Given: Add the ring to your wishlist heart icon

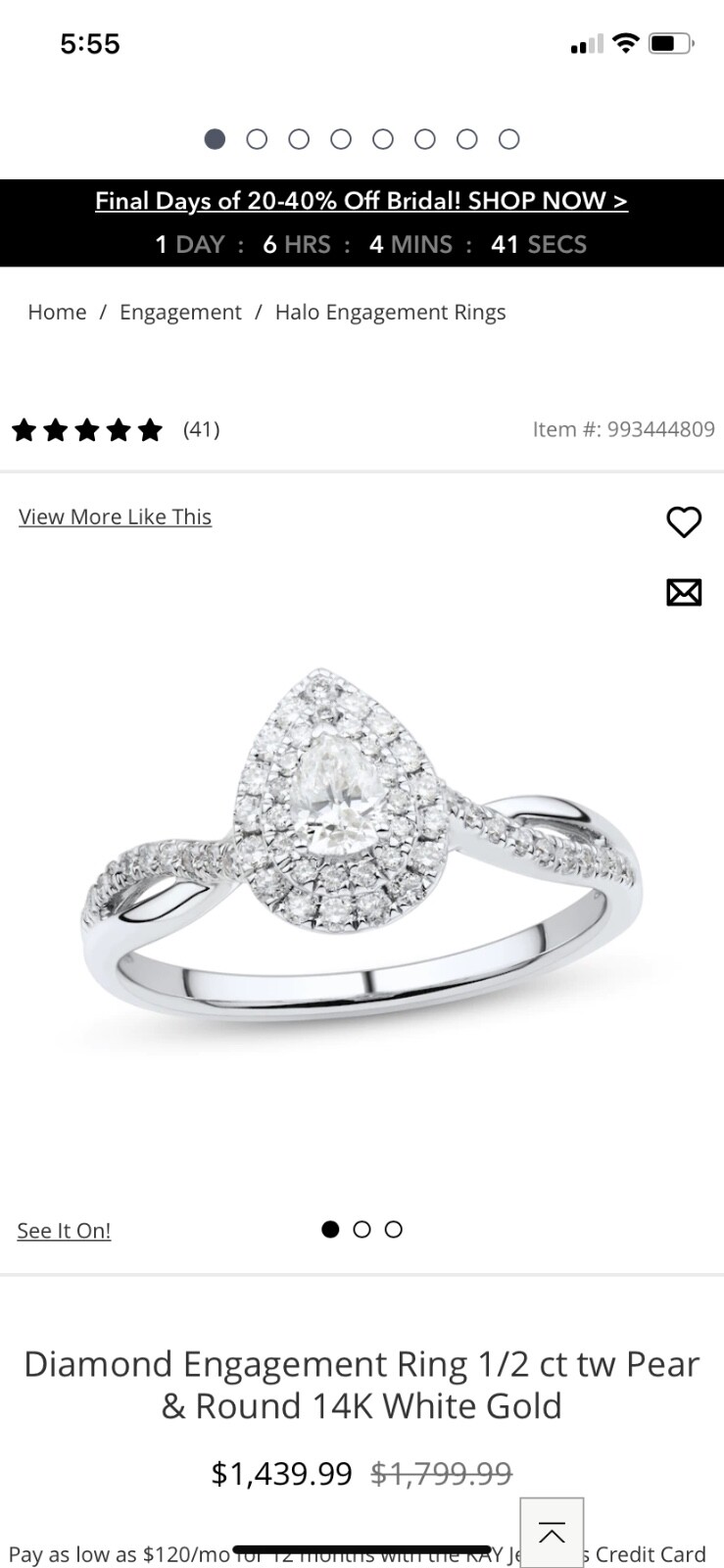Looking at the screenshot, I should (684, 521).
